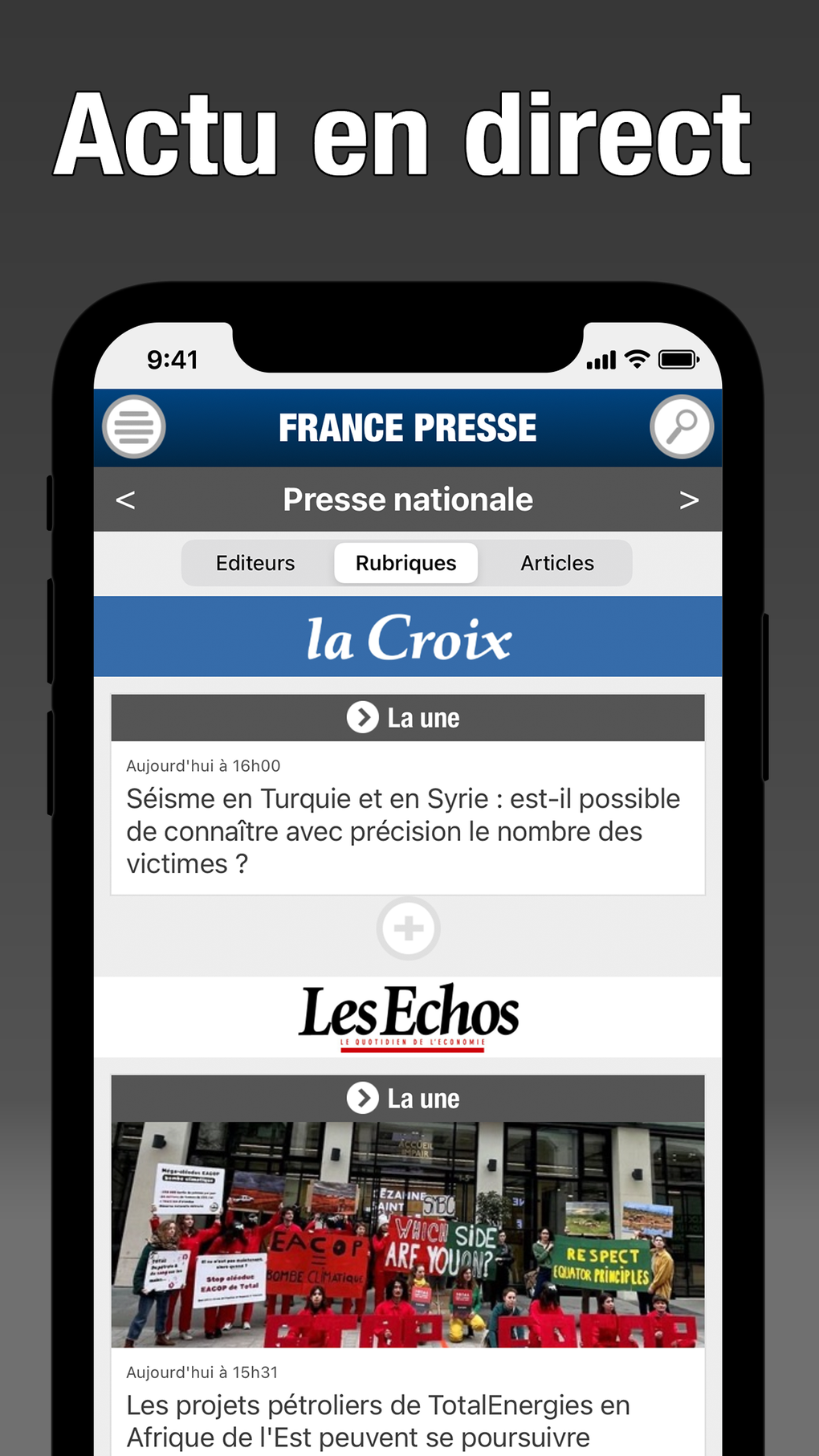Go to previous press category with left chevron
819x1456 pixels.
[125, 500]
